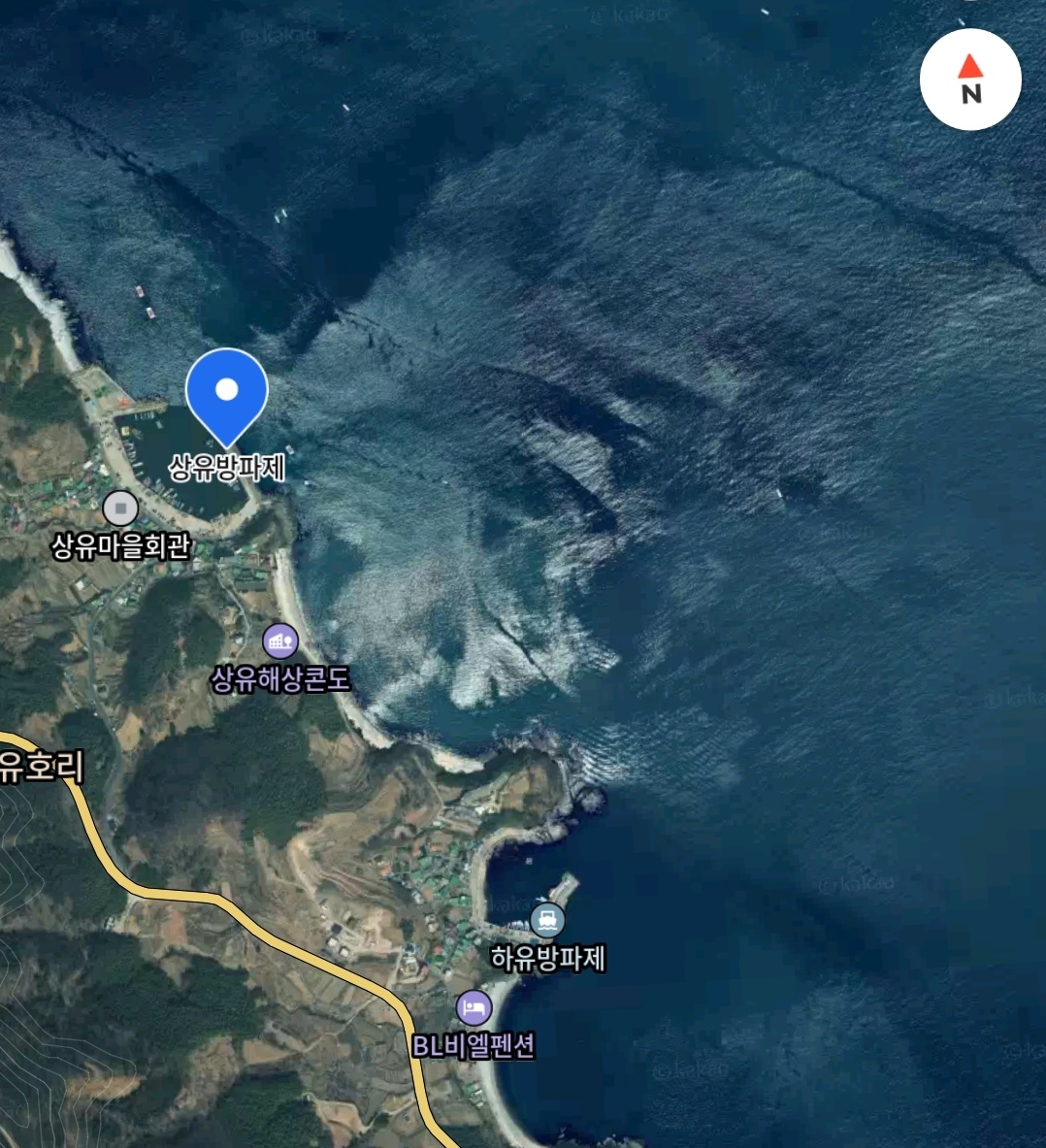Open the 상유해상콘도 place marker
The image size is (1046, 1148).
pyautogui.click(x=280, y=640)
